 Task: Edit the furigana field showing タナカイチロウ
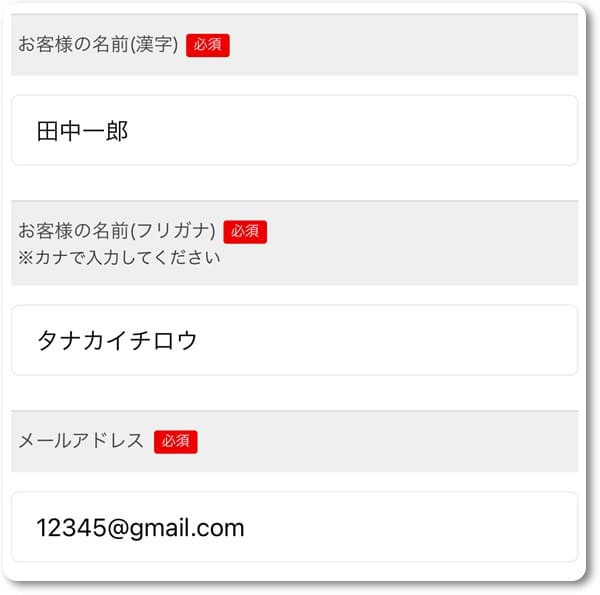[294, 340]
